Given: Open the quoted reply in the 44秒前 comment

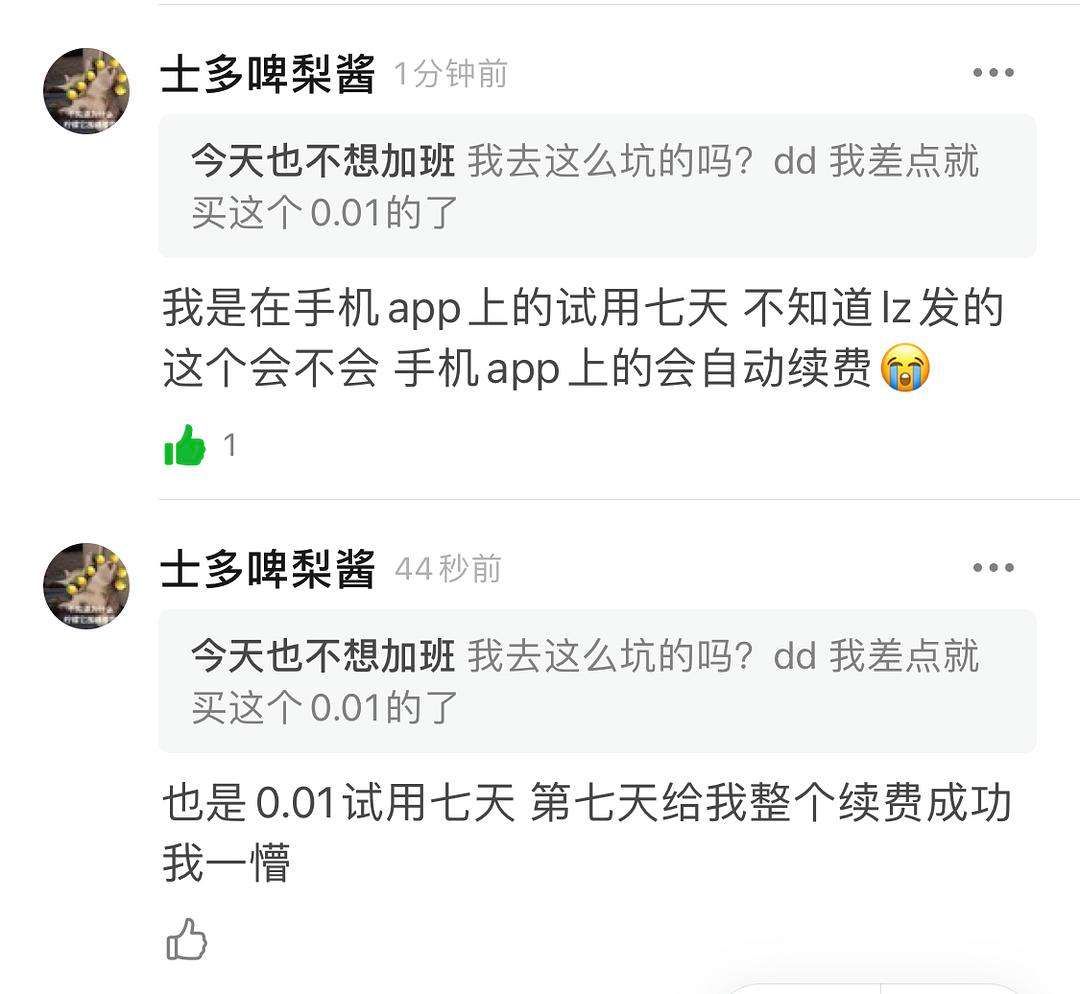Looking at the screenshot, I should pos(596,681).
